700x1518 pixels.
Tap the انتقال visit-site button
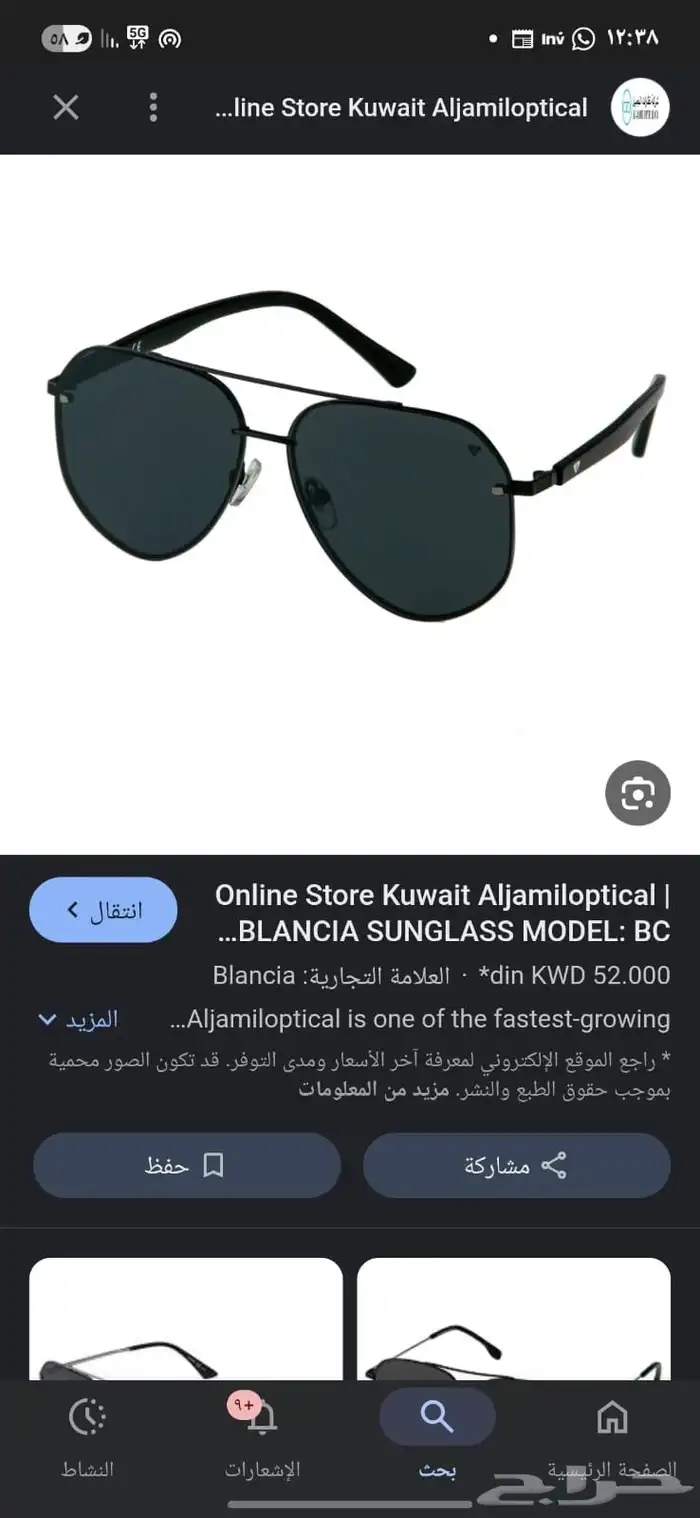pyautogui.click(x=103, y=910)
